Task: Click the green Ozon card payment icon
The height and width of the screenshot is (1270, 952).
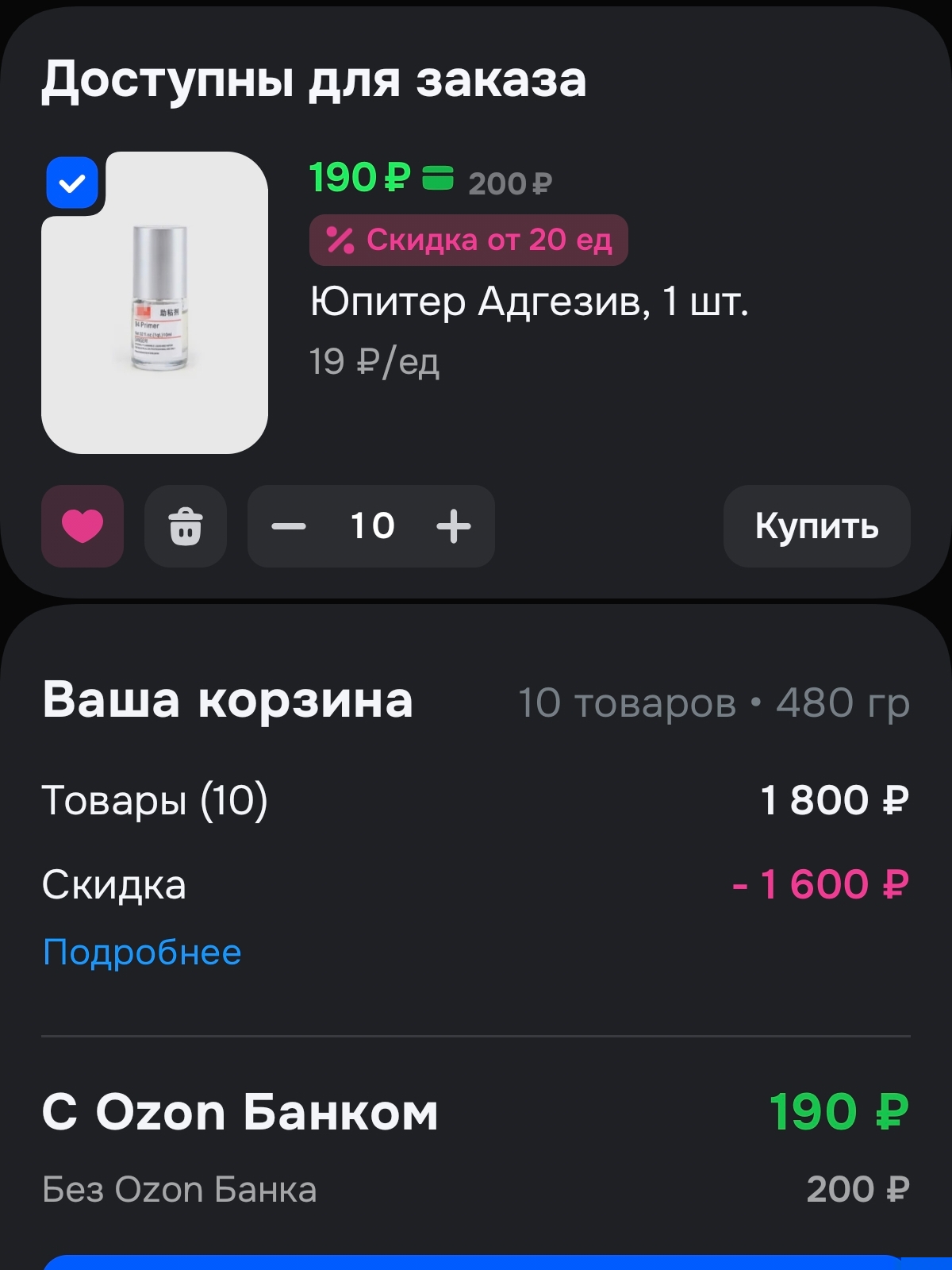Action: [x=437, y=179]
